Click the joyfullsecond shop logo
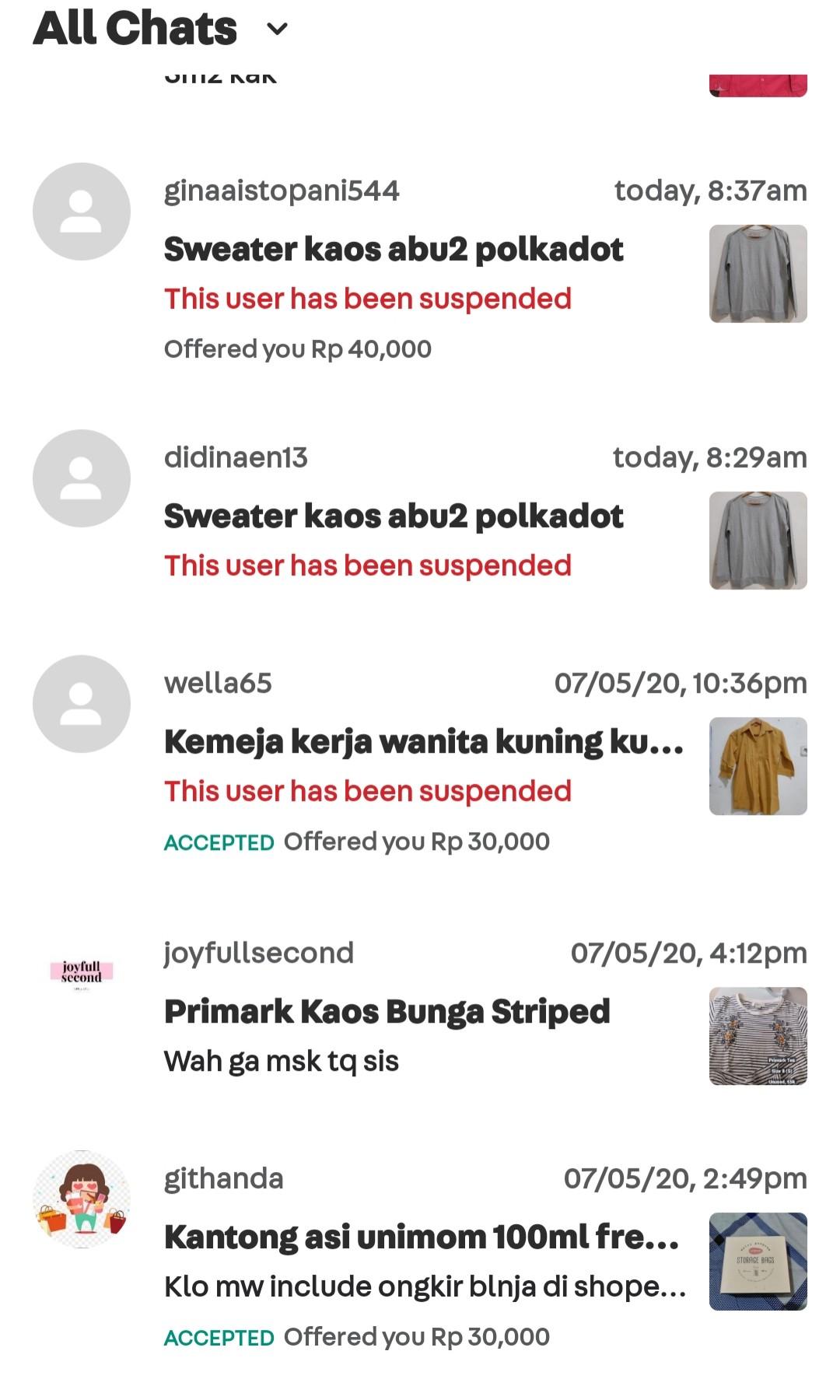 pyautogui.click(x=81, y=969)
